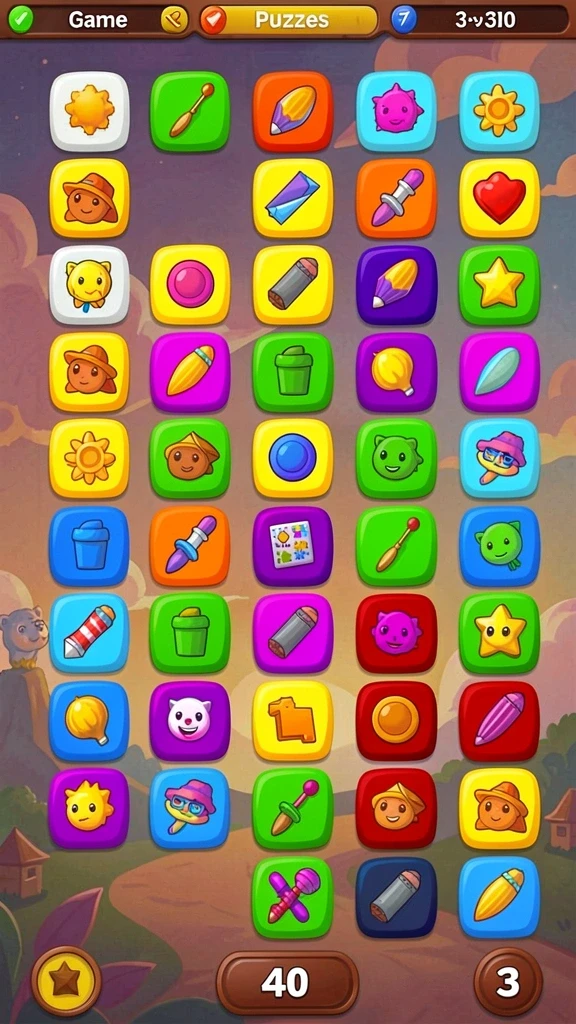The height and width of the screenshot is (1024, 576).
Task: Open the Game tab
Action: pos(98,20)
